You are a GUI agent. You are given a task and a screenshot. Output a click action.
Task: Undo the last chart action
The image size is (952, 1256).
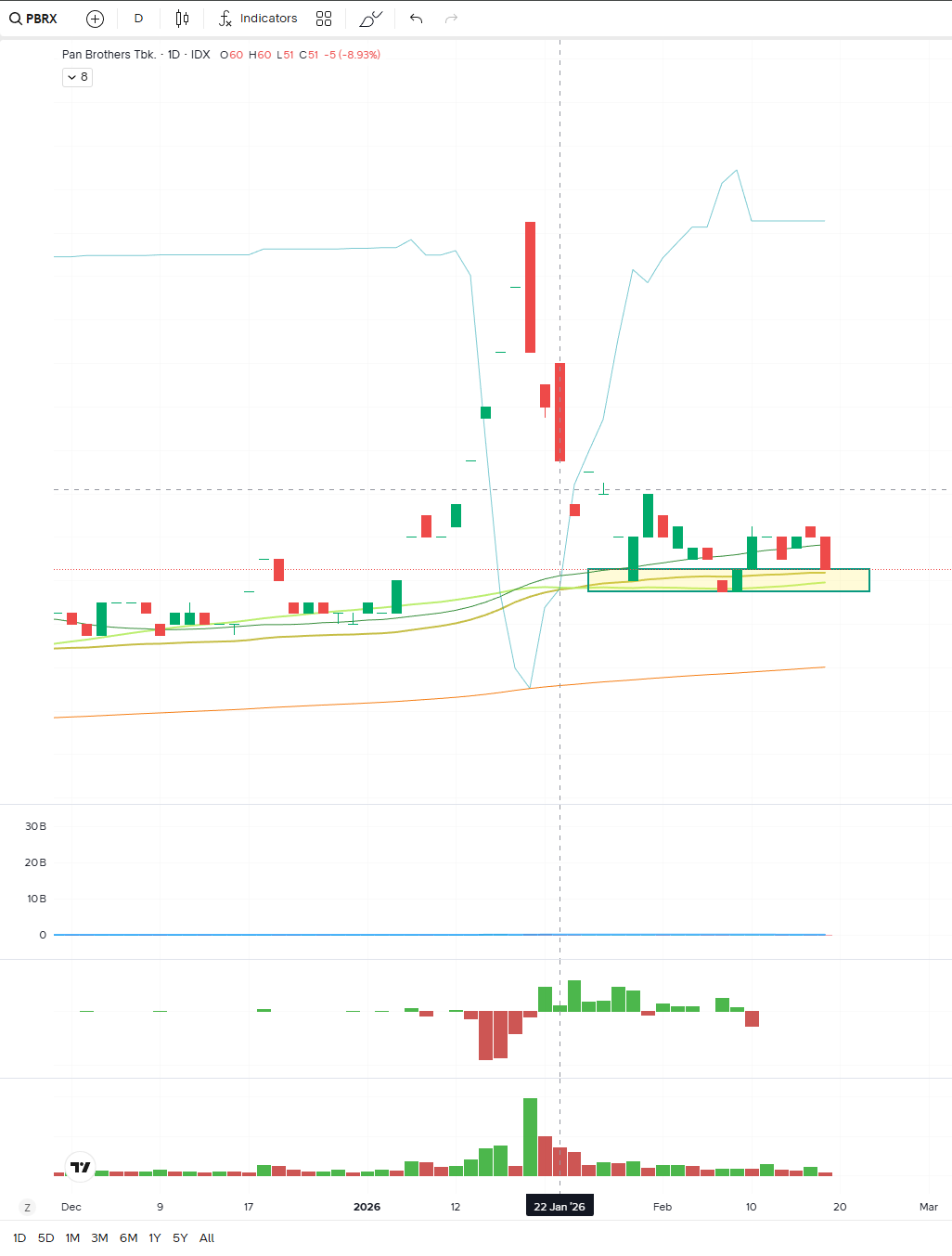[416, 19]
